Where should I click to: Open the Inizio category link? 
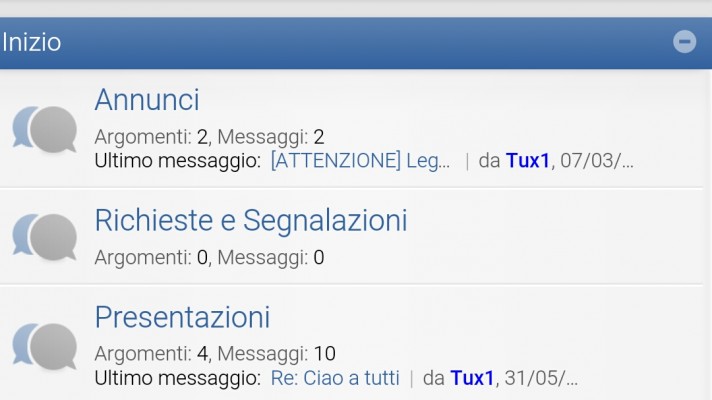click(x=31, y=42)
